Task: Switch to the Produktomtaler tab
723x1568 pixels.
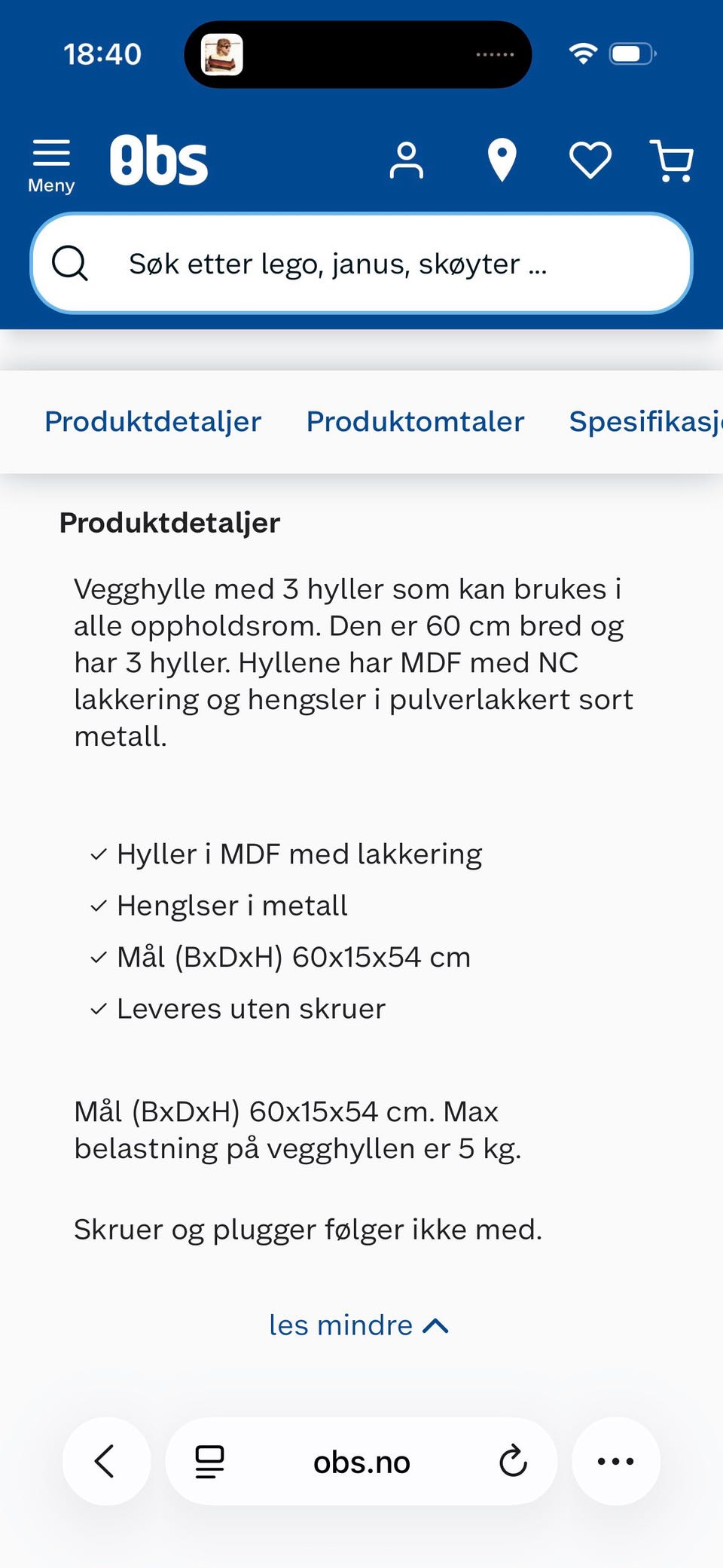Action: [x=415, y=421]
